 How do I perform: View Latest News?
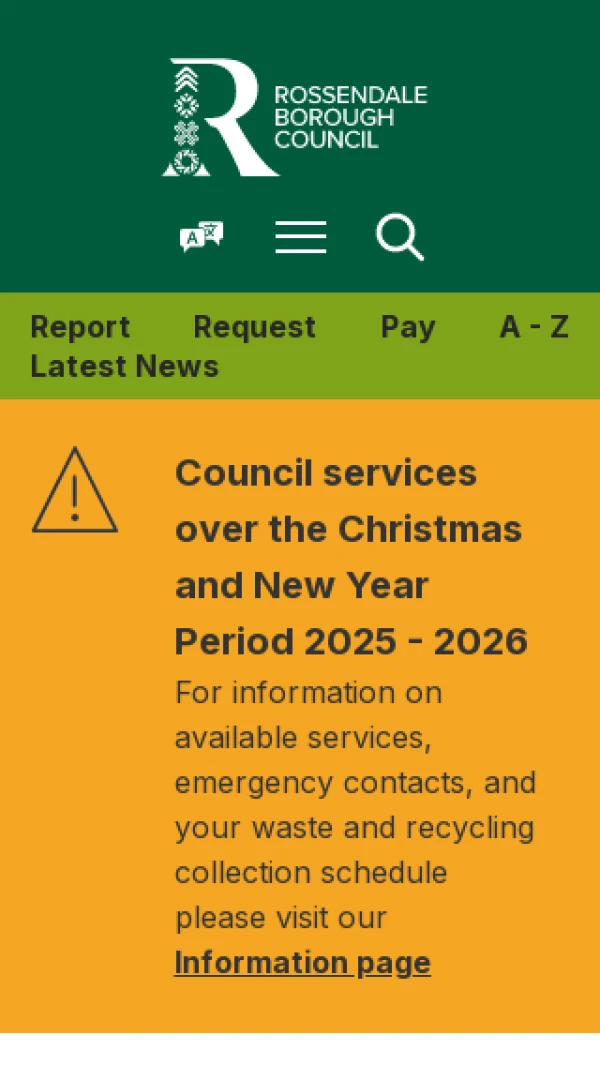click(x=124, y=366)
